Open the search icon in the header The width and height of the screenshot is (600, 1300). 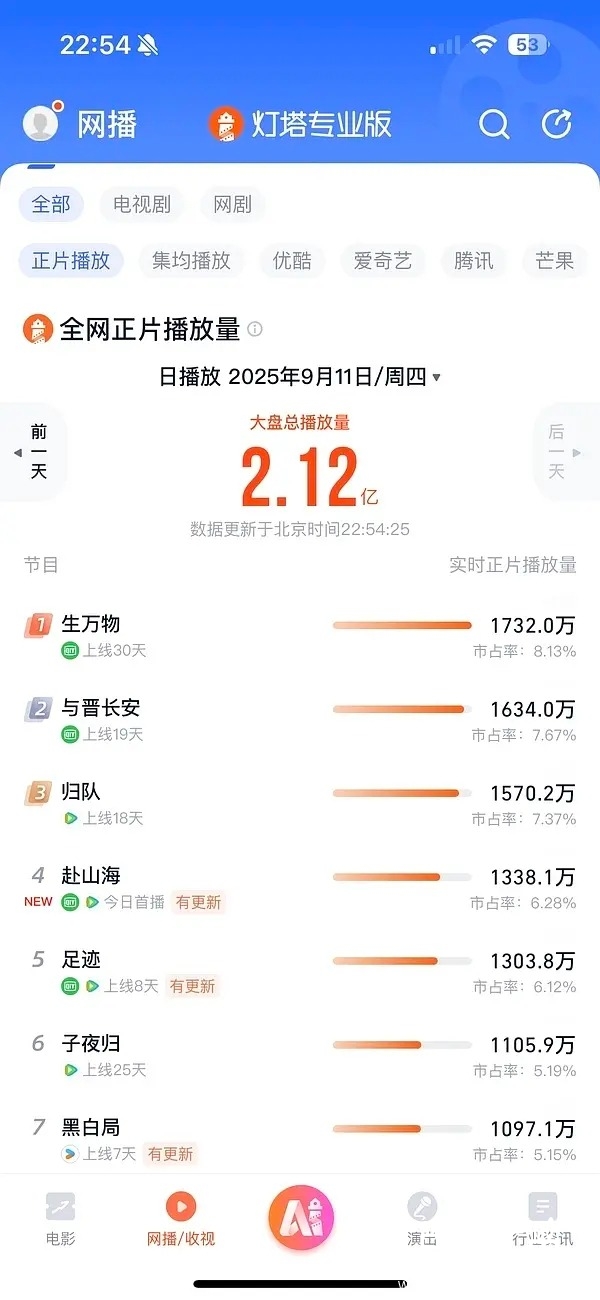(x=494, y=124)
